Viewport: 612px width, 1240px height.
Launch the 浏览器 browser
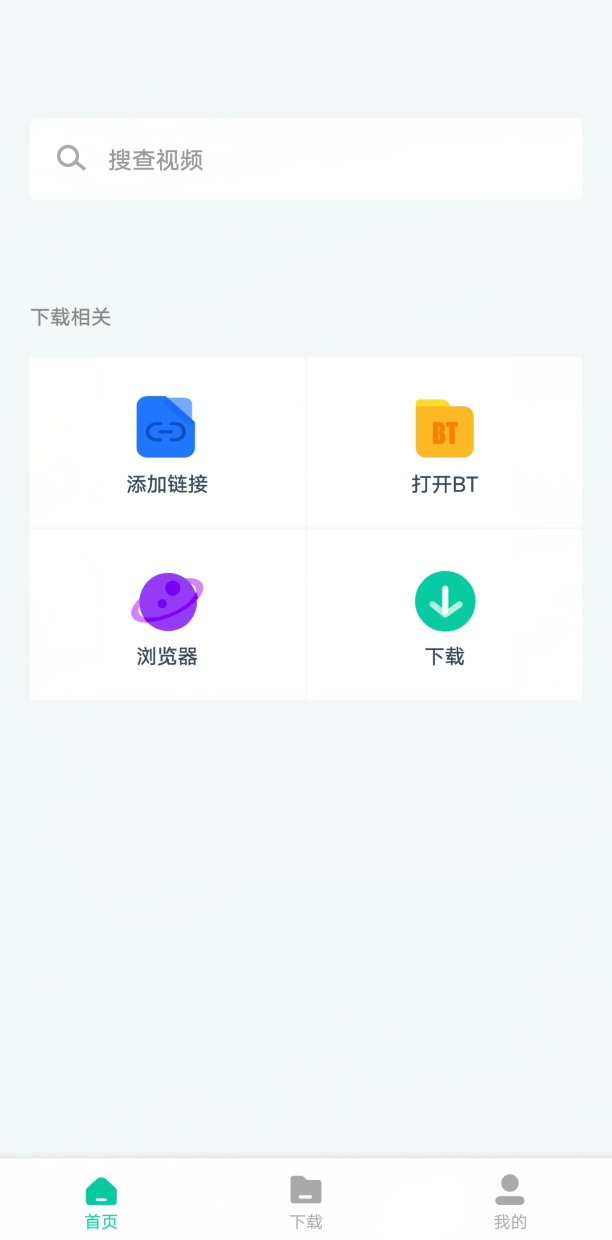click(x=167, y=614)
